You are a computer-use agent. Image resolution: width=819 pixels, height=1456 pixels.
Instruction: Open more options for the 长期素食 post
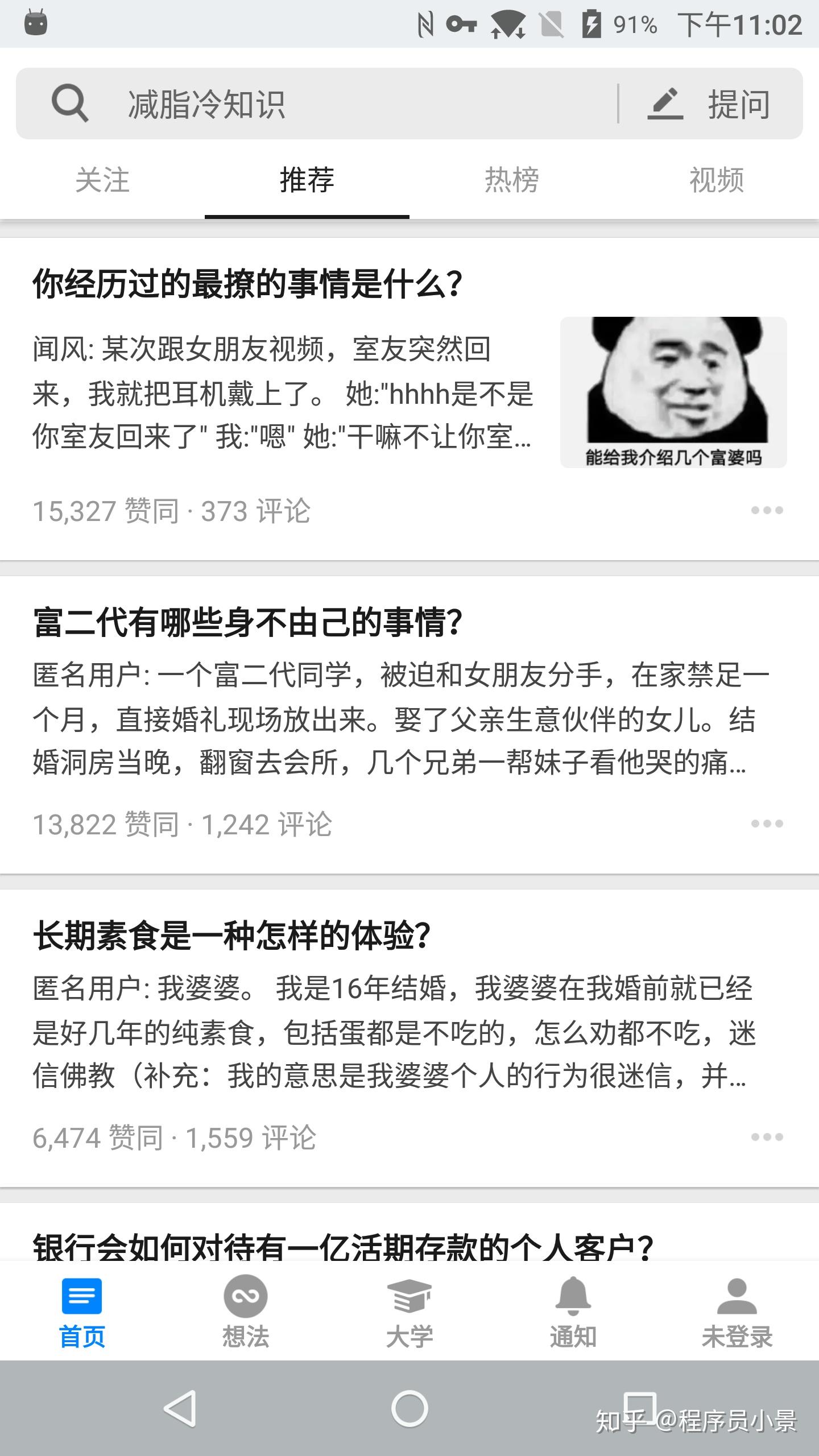(x=767, y=1137)
